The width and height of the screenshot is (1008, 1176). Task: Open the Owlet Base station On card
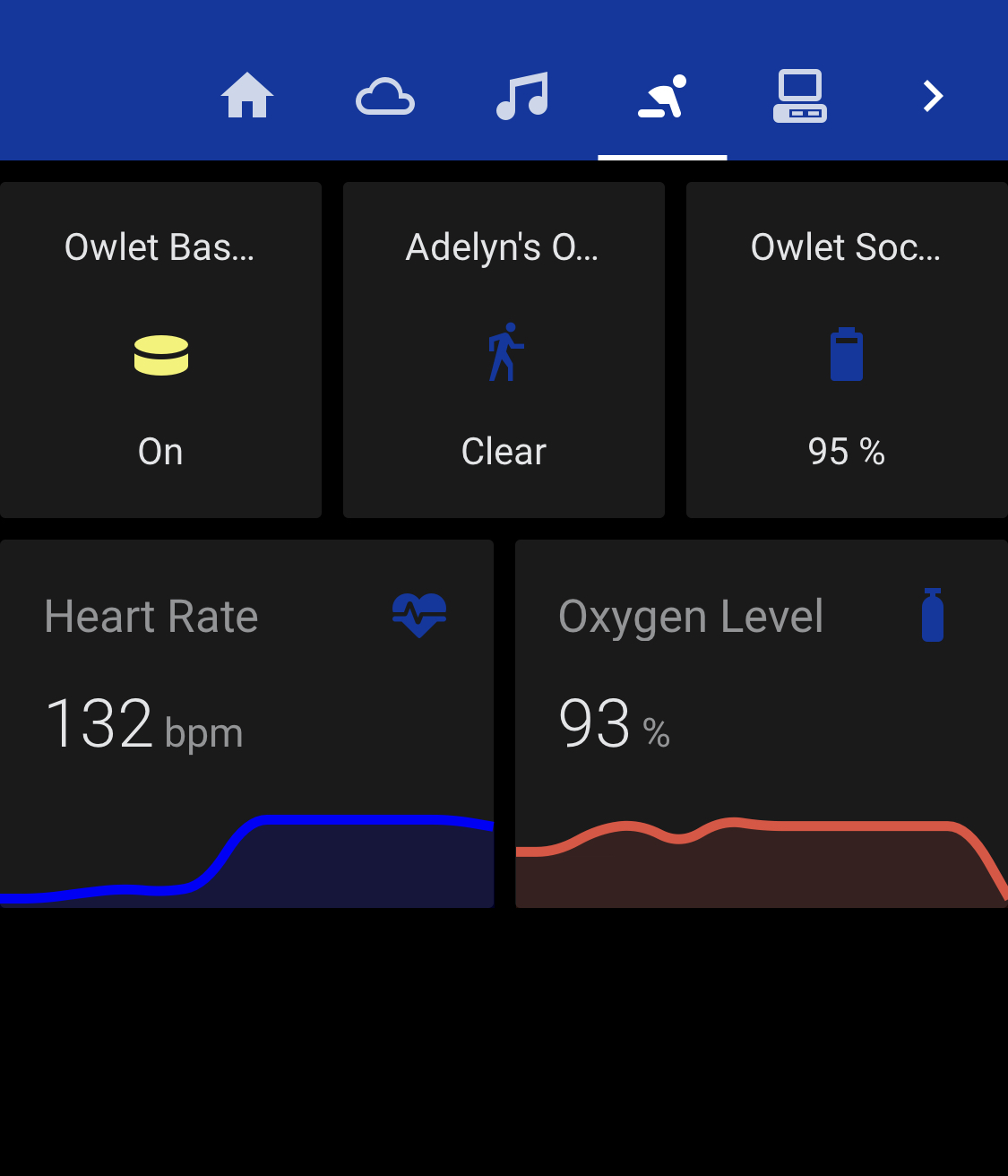tap(161, 350)
